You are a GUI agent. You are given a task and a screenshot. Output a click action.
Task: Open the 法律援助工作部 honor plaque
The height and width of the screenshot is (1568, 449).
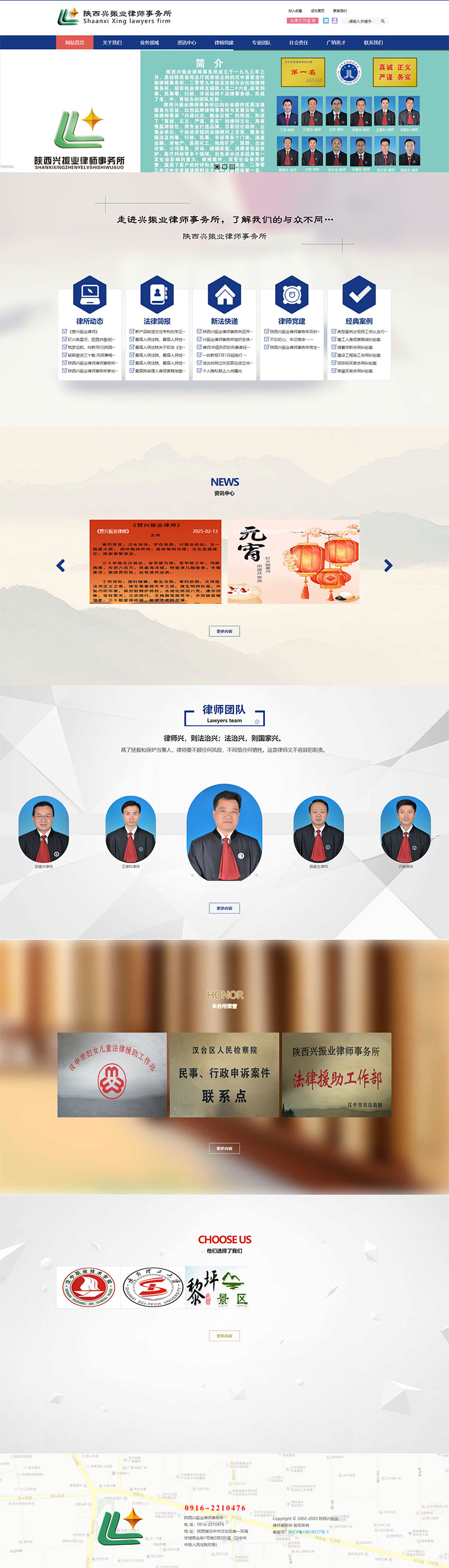click(x=336, y=1074)
